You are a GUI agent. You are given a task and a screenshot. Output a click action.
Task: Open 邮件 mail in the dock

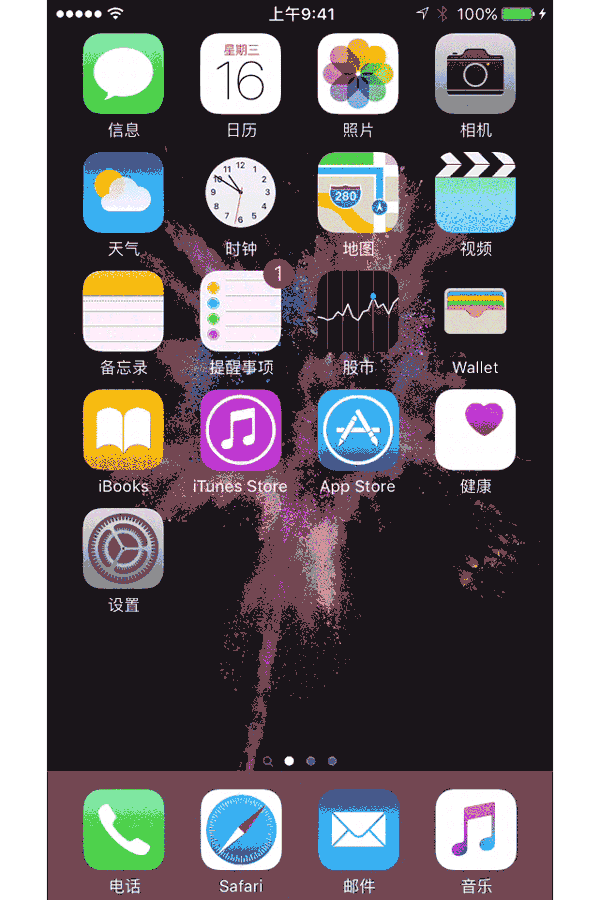point(358,830)
